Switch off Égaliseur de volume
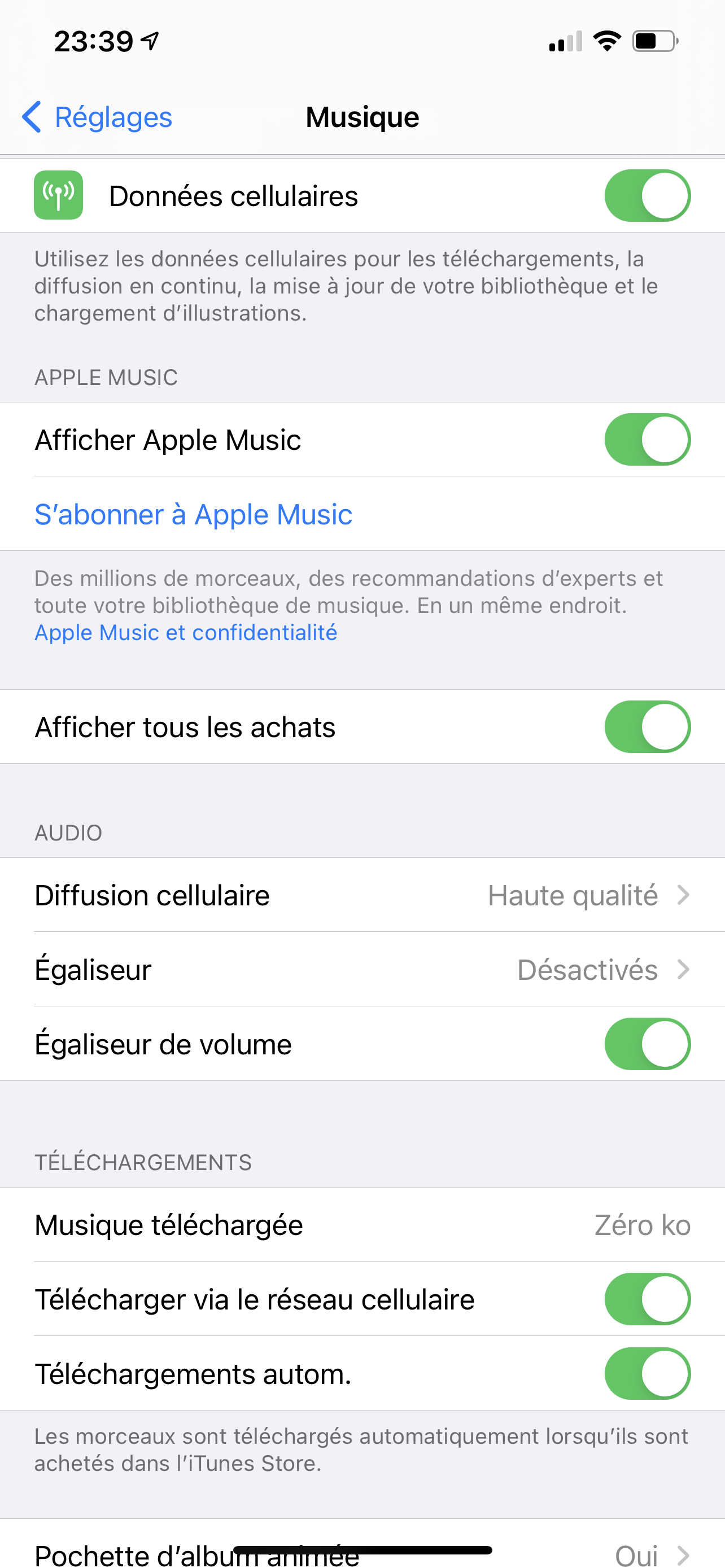The width and height of the screenshot is (725, 1568). pyautogui.click(x=647, y=1044)
